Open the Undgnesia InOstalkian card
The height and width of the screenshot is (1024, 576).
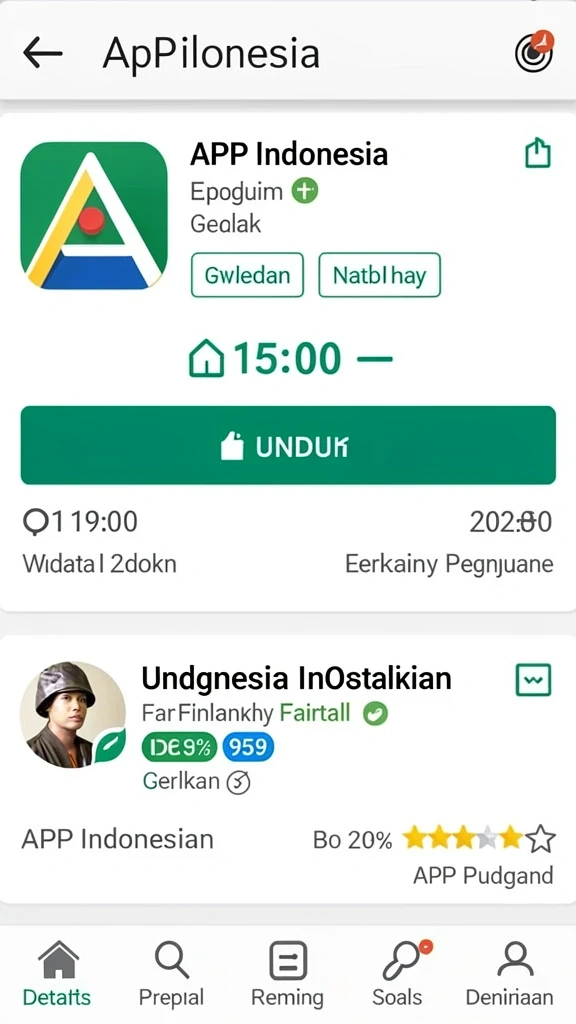pyautogui.click(x=288, y=769)
